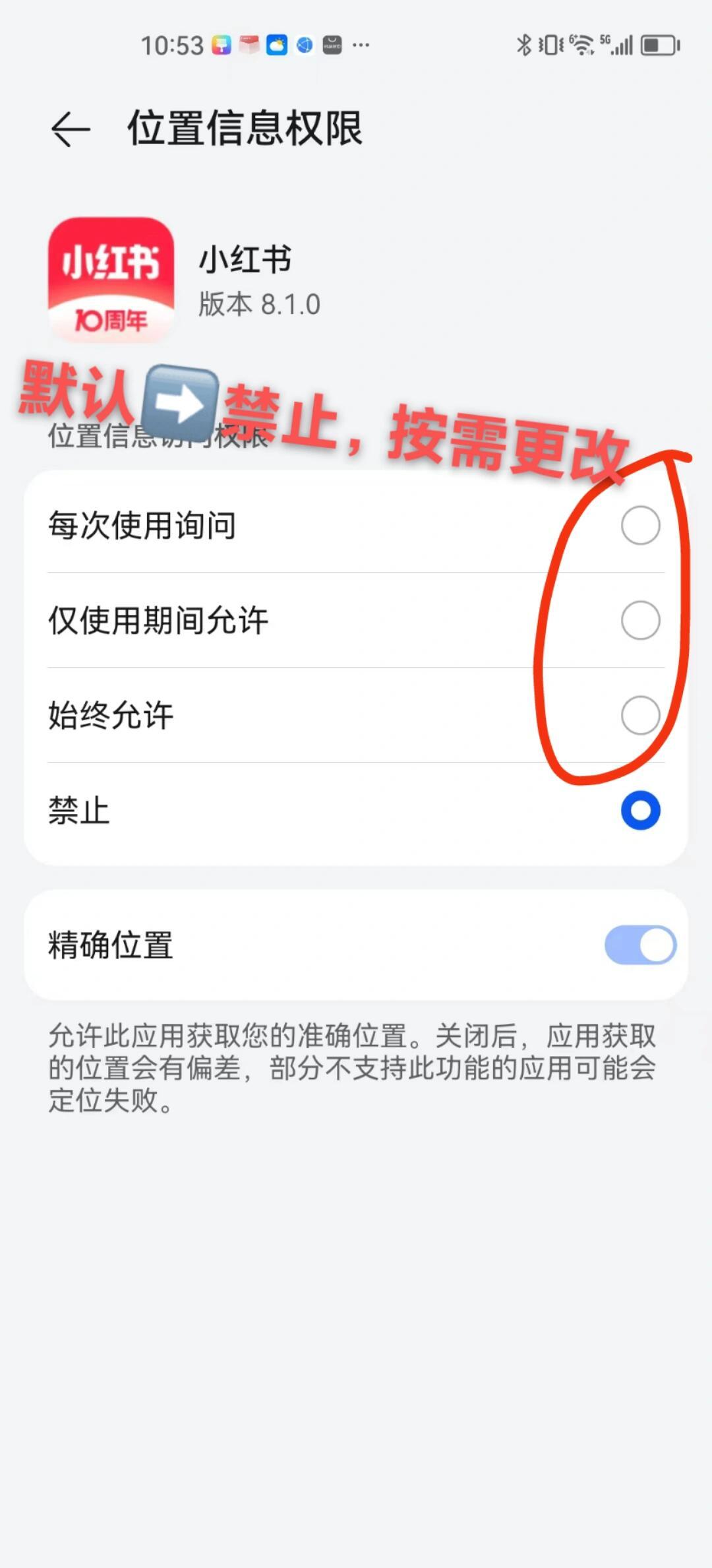Tap the colorful notification icon beside the clock
Image resolution: width=712 pixels, height=1568 pixels.
pos(221,45)
